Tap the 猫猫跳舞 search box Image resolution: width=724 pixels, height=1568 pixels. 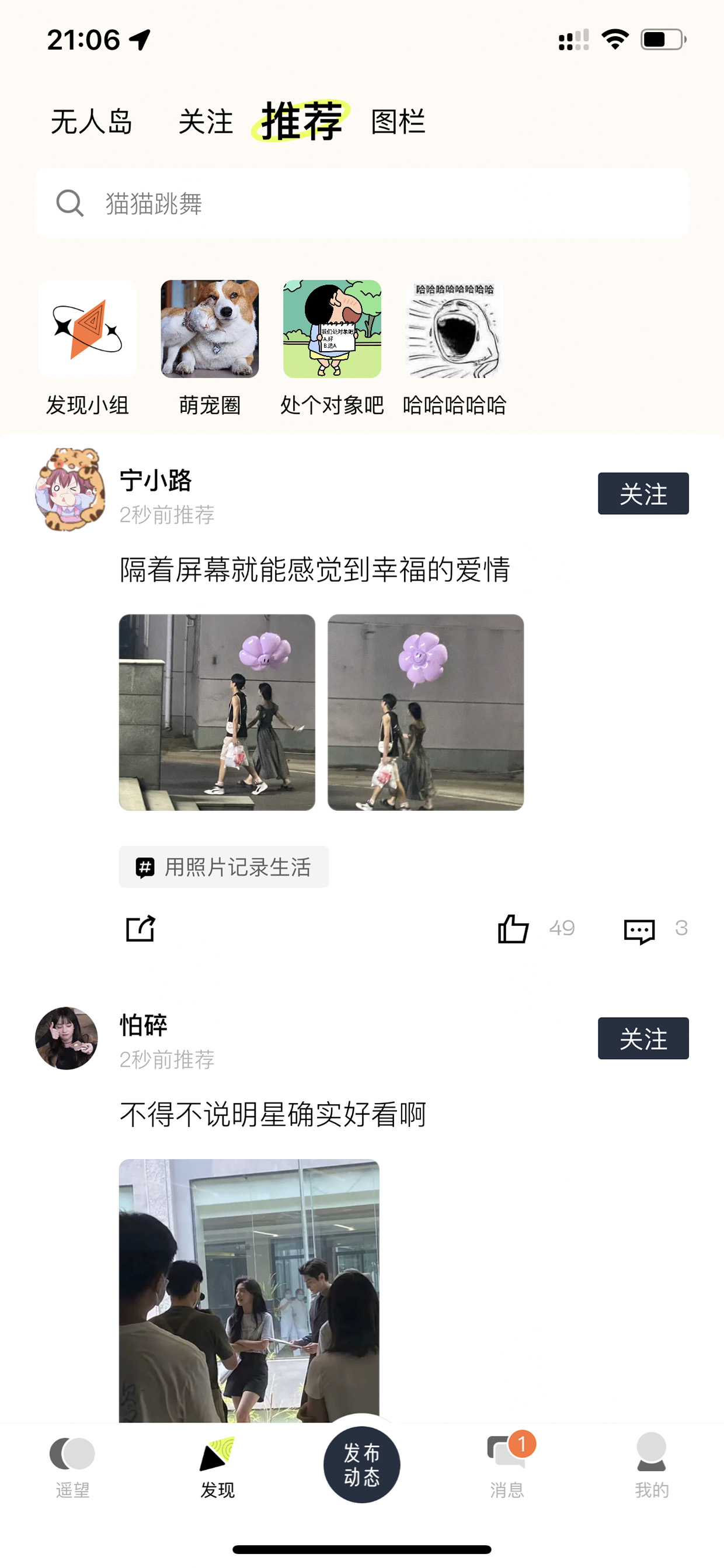click(362, 203)
